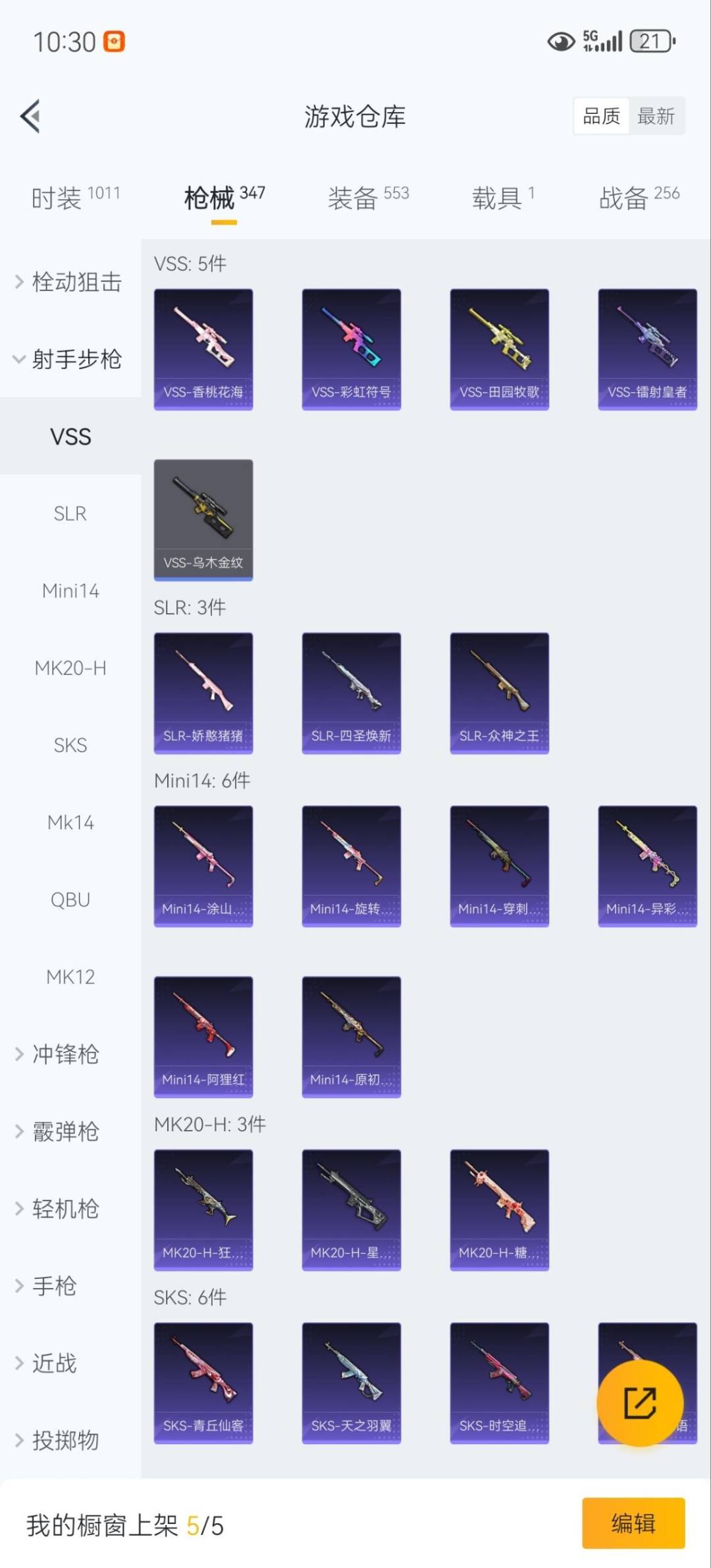
Task: Jump to Mini14 in the sidebar
Action: [x=70, y=591]
